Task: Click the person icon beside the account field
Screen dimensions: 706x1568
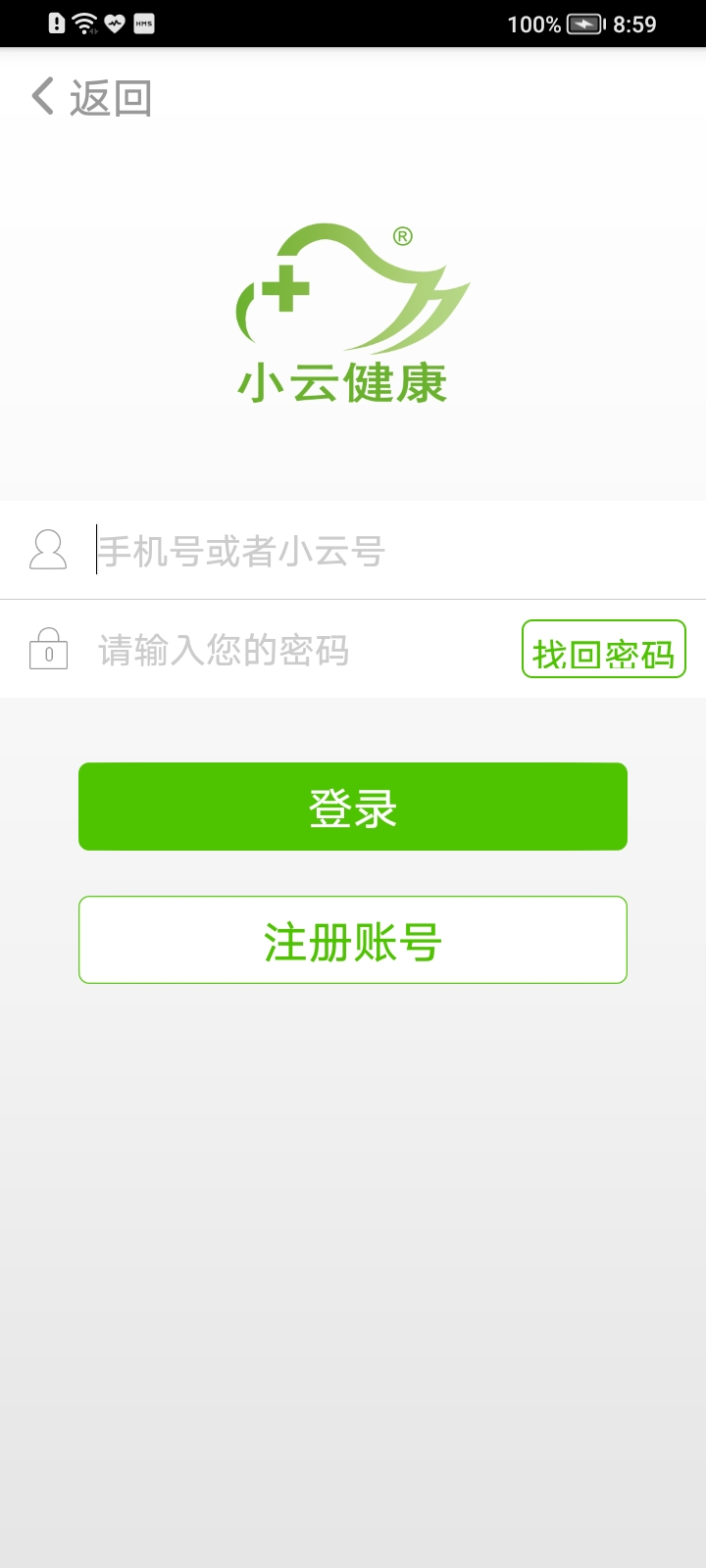Action: (x=46, y=550)
